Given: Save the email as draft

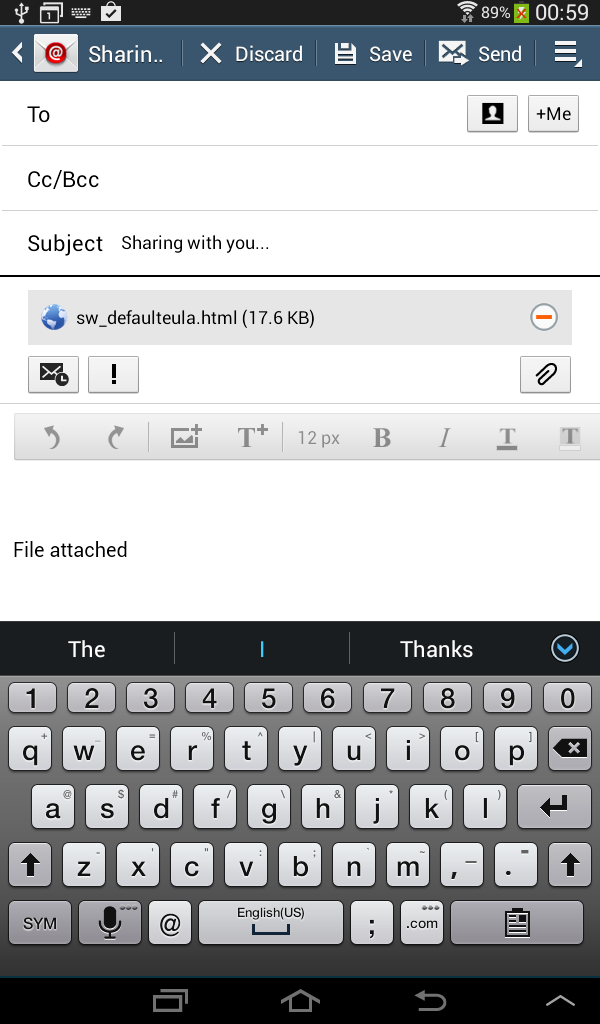Looking at the screenshot, I should coord(373,54).
